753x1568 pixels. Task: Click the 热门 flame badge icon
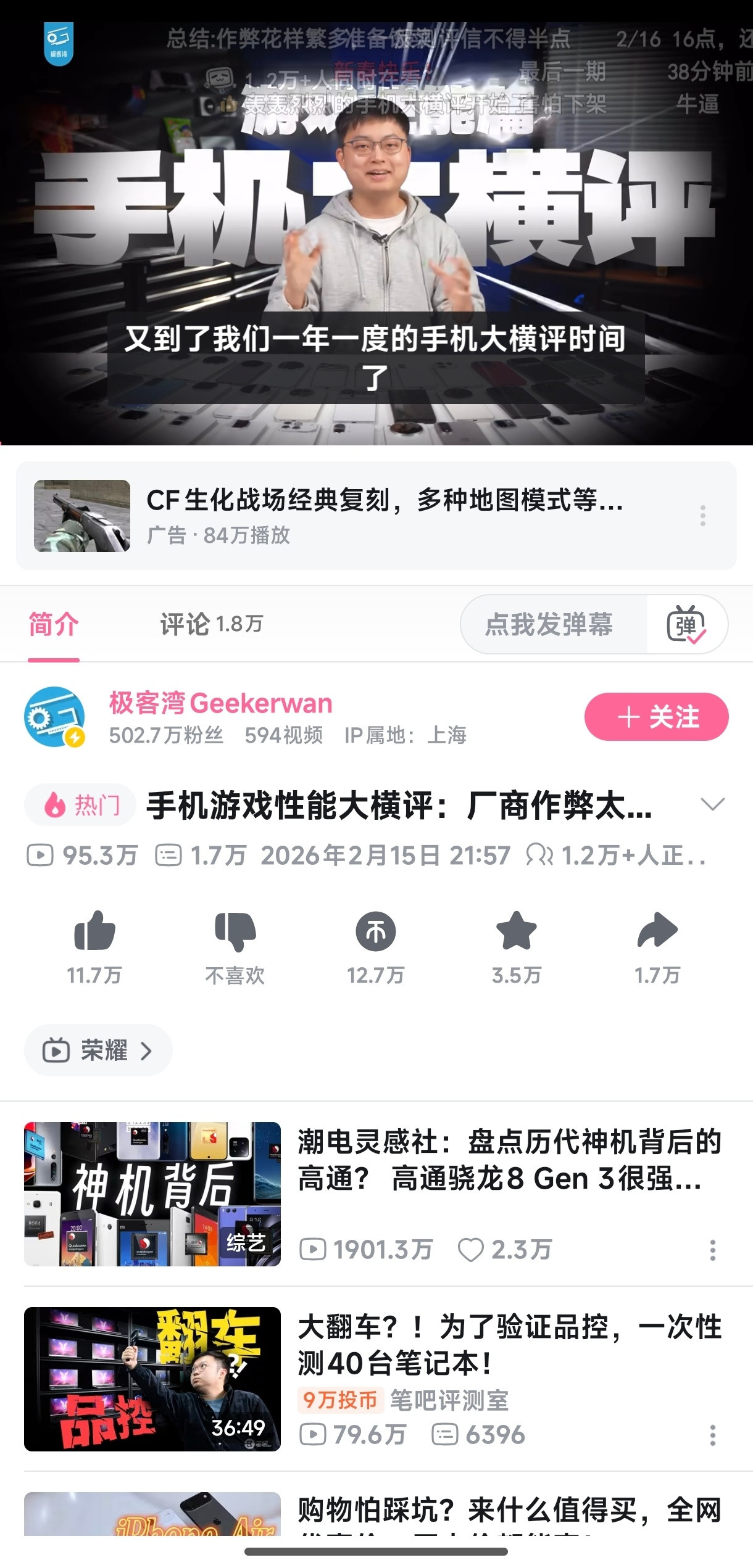56,806
